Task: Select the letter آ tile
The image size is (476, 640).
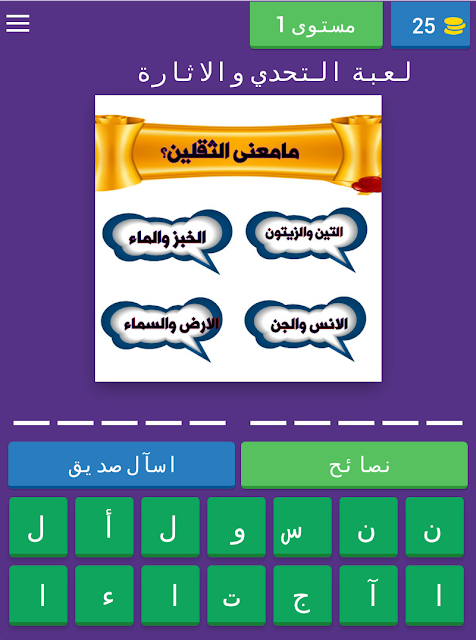Action: pyautogui.click(x=369, y=596)
